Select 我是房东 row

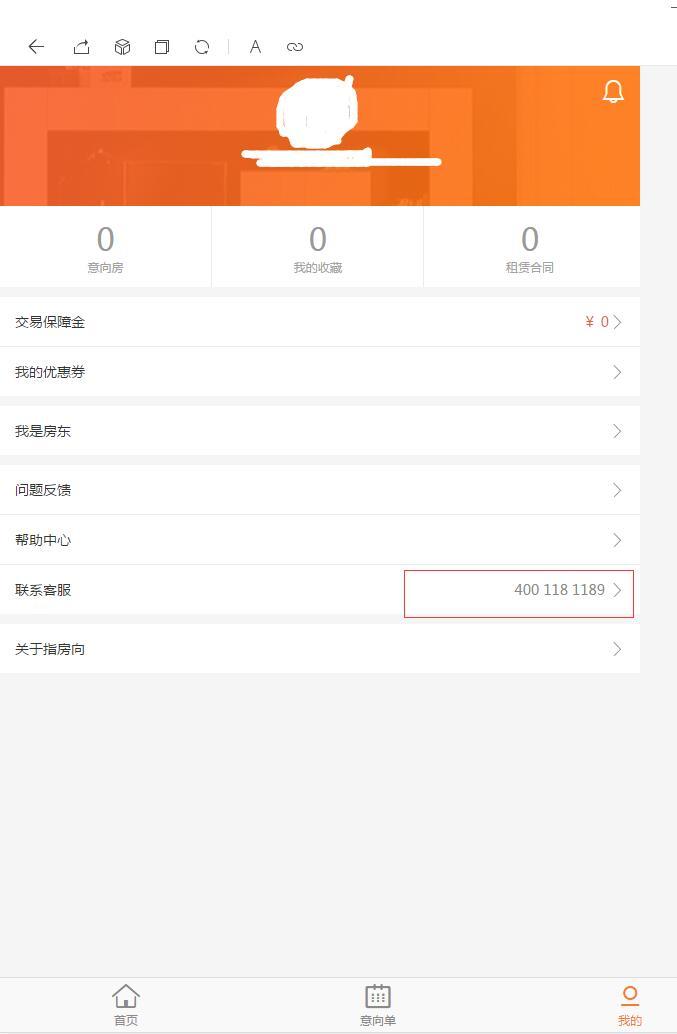click(319, 431)
